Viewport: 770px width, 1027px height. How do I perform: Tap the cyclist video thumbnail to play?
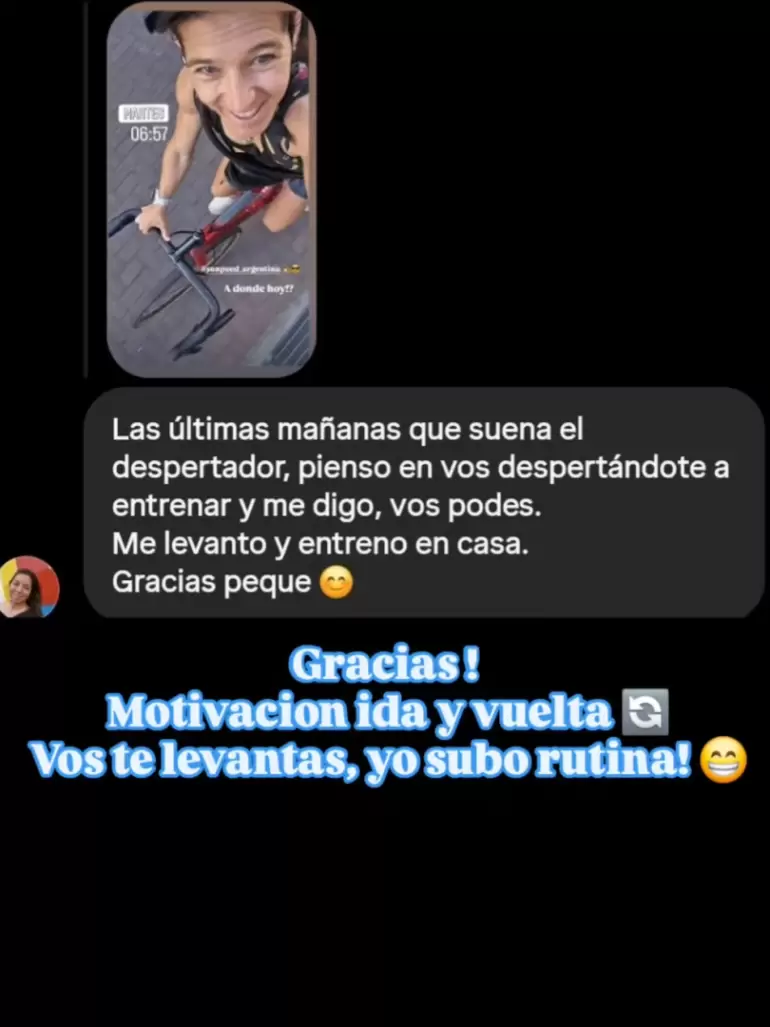212,190
